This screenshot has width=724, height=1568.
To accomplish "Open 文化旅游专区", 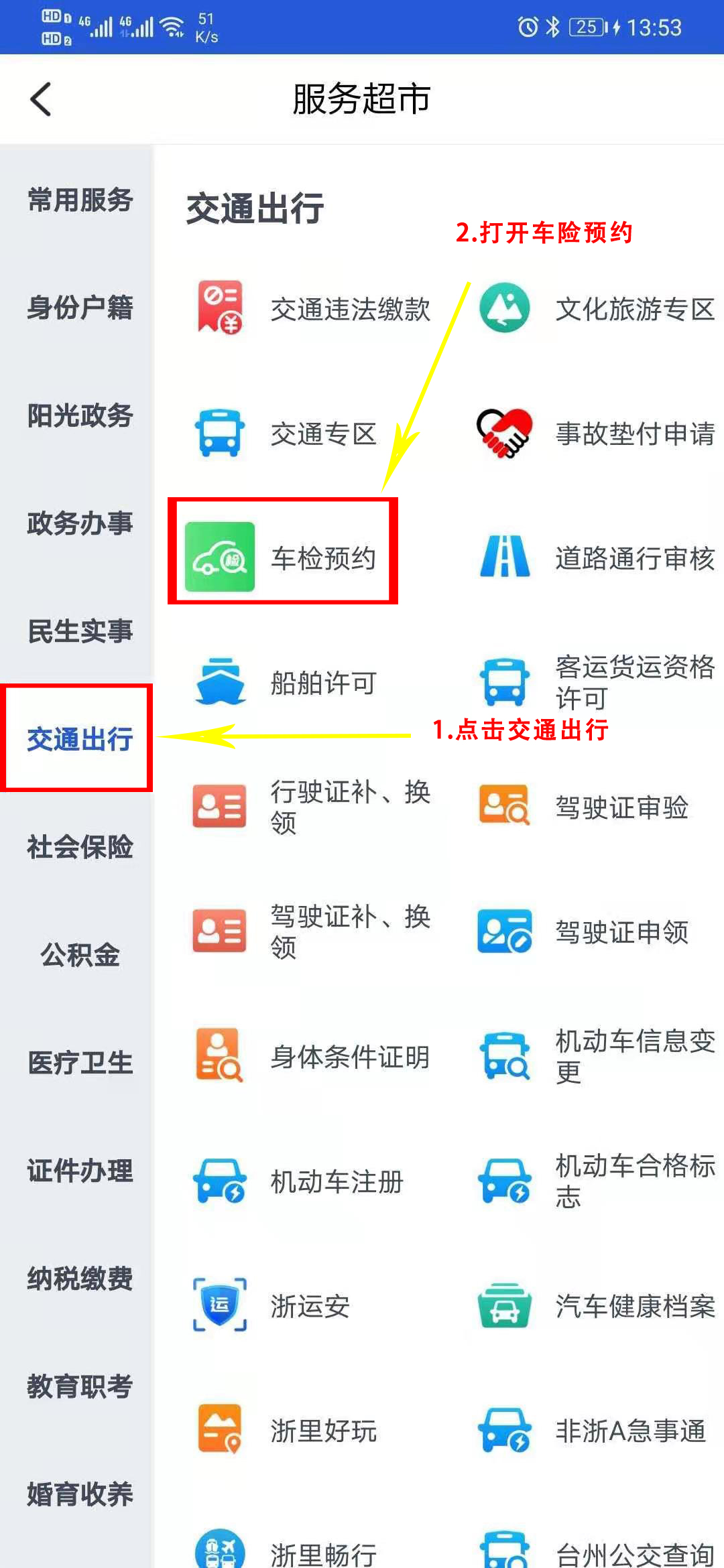I will point(597,309).
